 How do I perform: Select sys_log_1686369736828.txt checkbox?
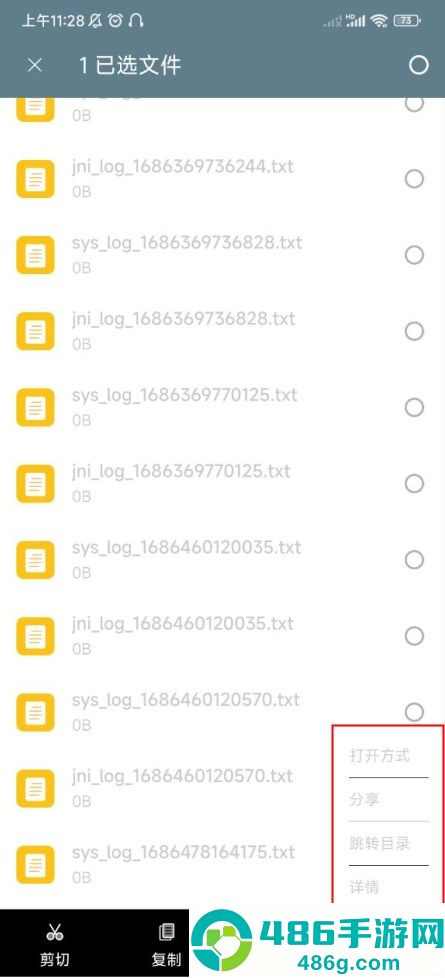[x=414, y=255]
